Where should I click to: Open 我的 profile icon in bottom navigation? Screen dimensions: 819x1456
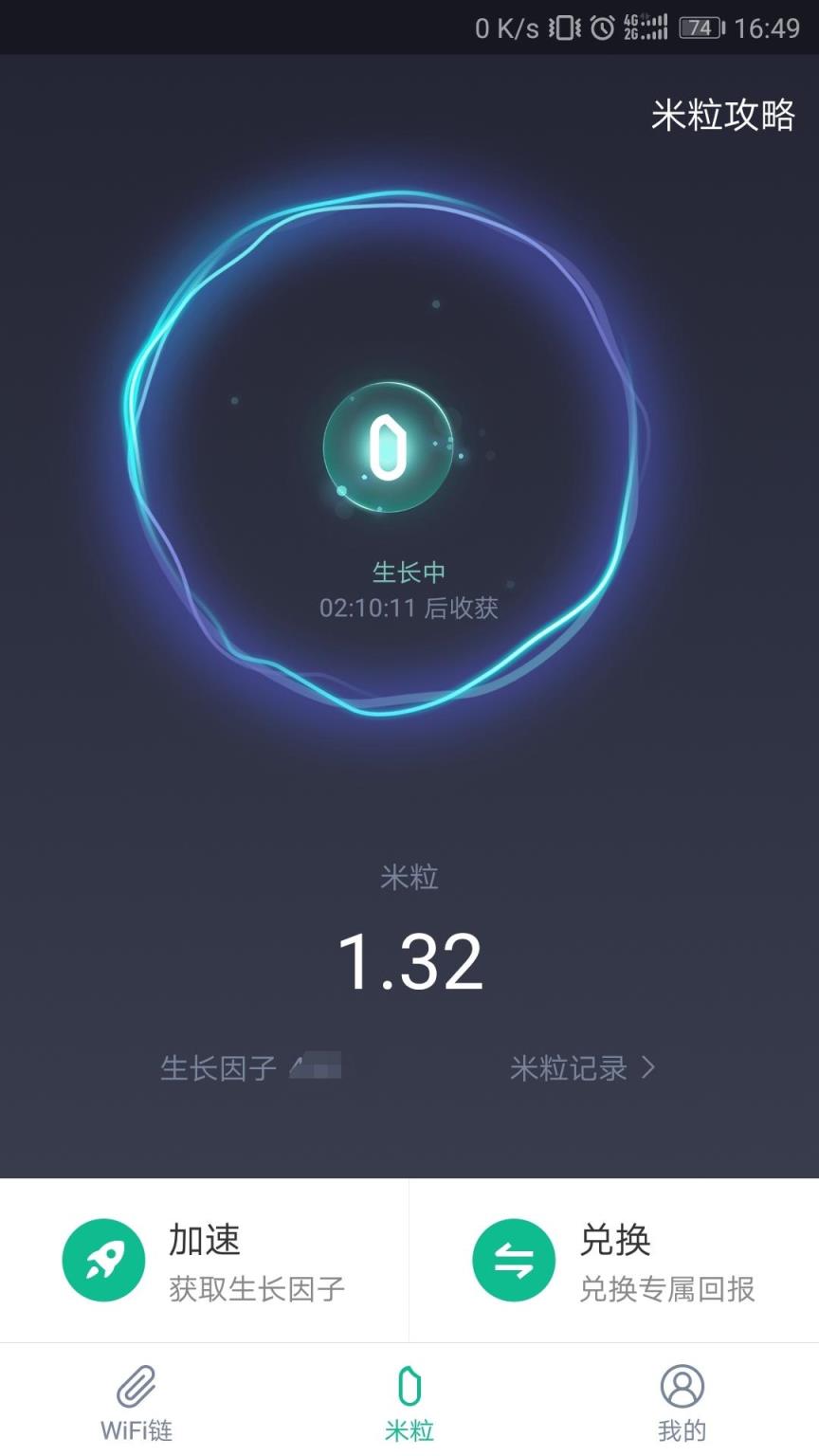(x=681, y=1387)
